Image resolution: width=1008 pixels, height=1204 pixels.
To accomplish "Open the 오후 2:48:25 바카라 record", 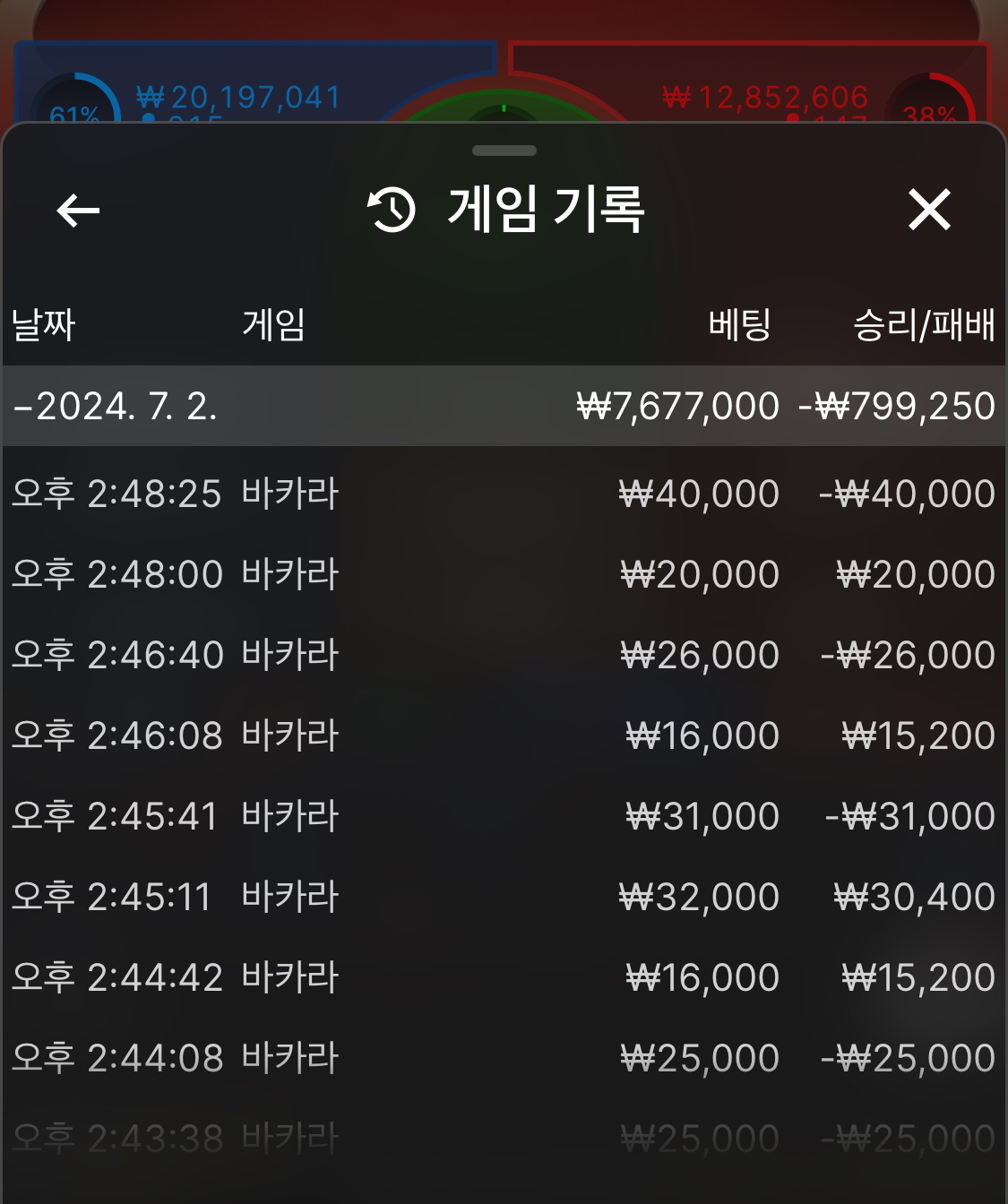I will pos(504,494).
